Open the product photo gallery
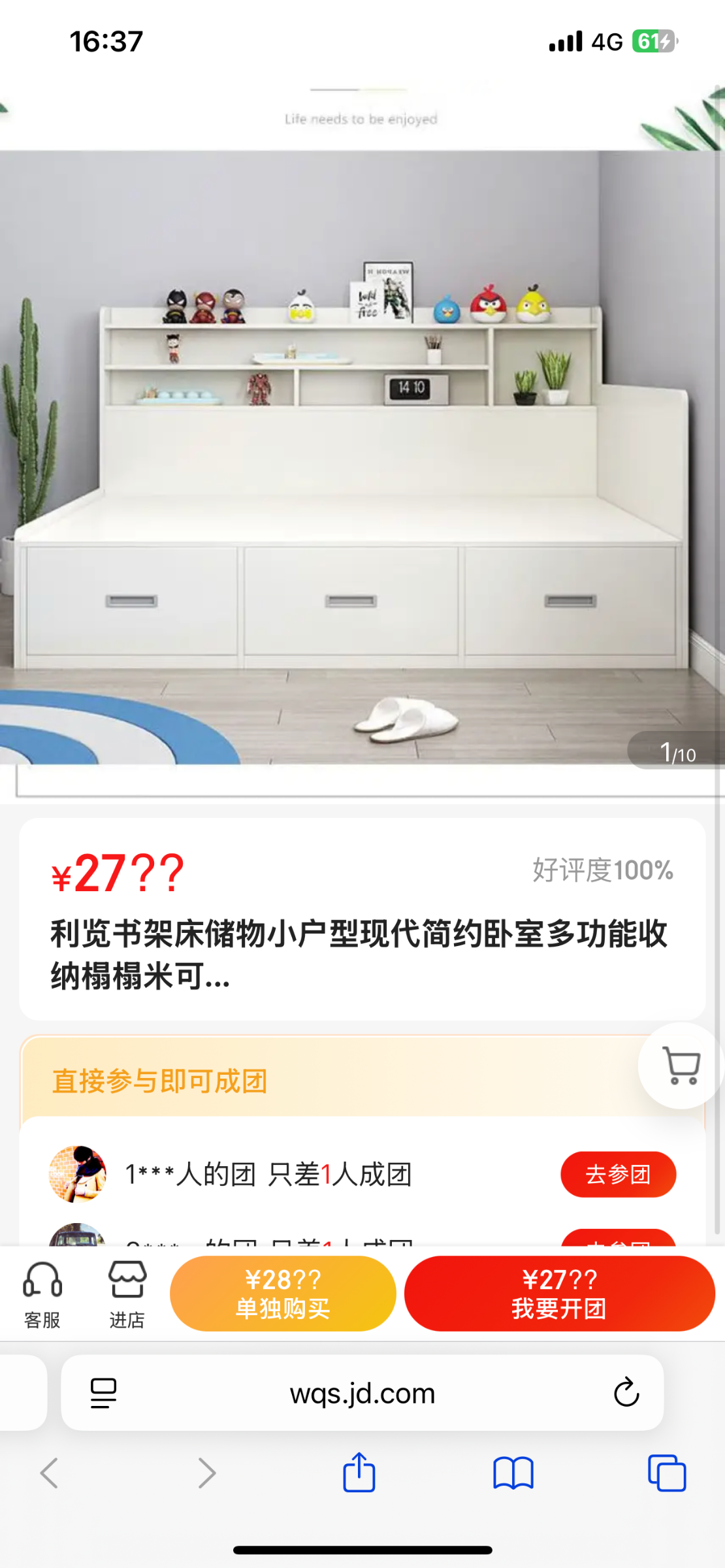The width and height of the screenshot is (725, 1568). (362, 457)
